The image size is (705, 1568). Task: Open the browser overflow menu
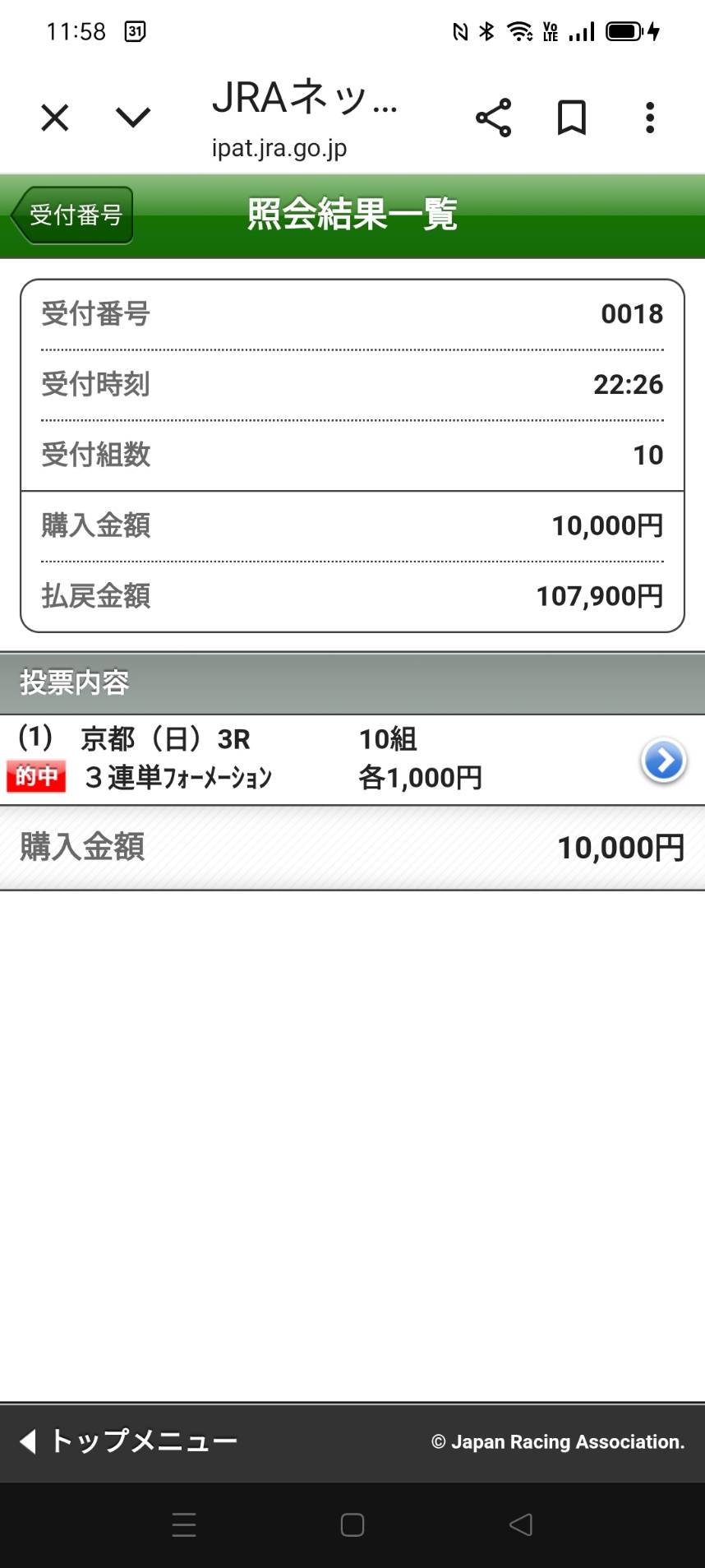pyautogui.click(x=650, y=118)
